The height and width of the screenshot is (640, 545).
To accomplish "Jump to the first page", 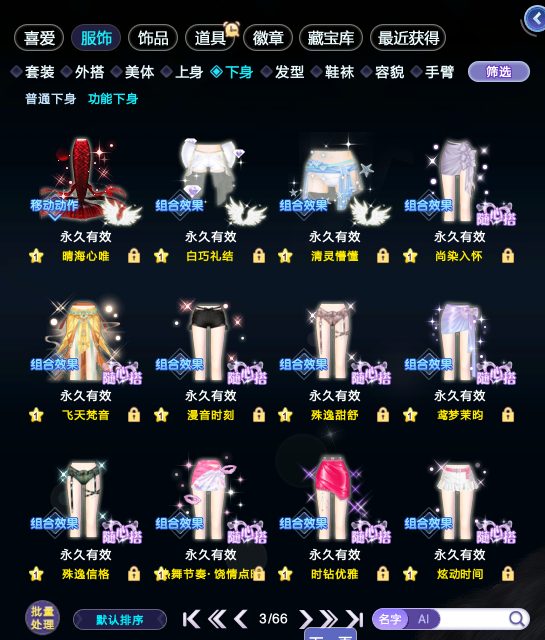I will (191, 619).
